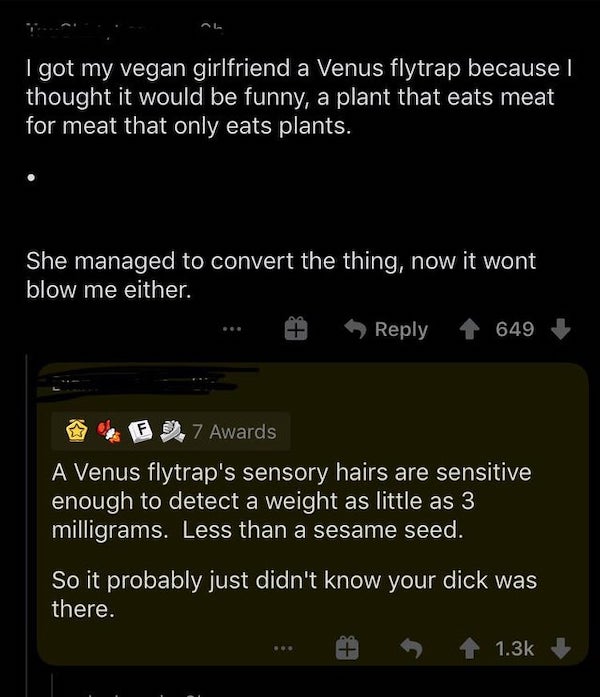600x697 pixels.
Task: Reply to the vegan girlfriend comment
Action: pyautogui.click(x=386, y=329)
